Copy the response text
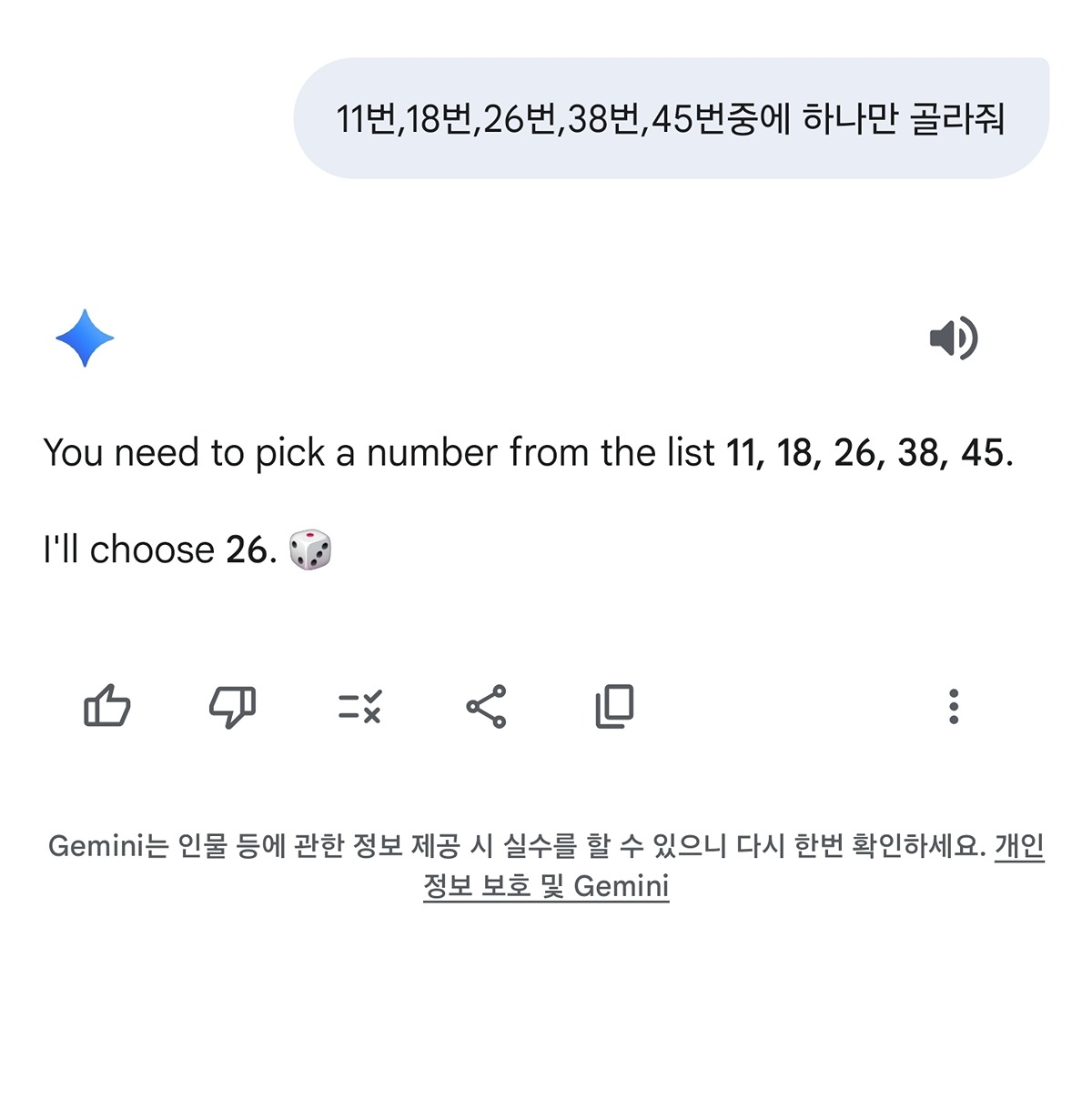Screen dimensions: 1092x1109 pos(614,706)
